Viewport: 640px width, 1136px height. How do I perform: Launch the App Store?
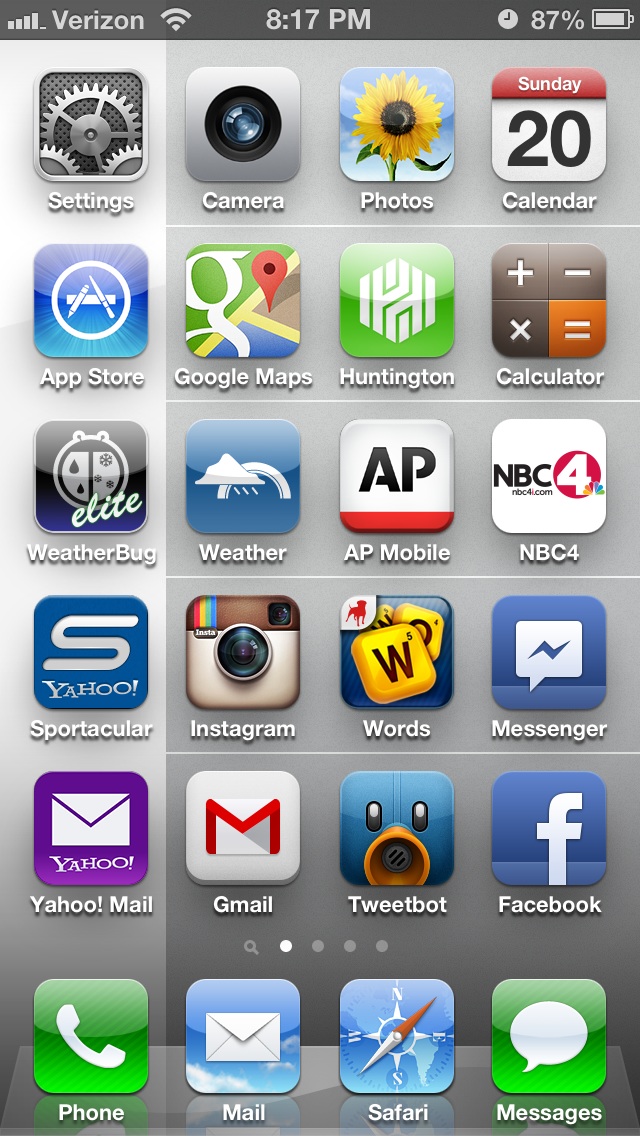click(91, 300)
